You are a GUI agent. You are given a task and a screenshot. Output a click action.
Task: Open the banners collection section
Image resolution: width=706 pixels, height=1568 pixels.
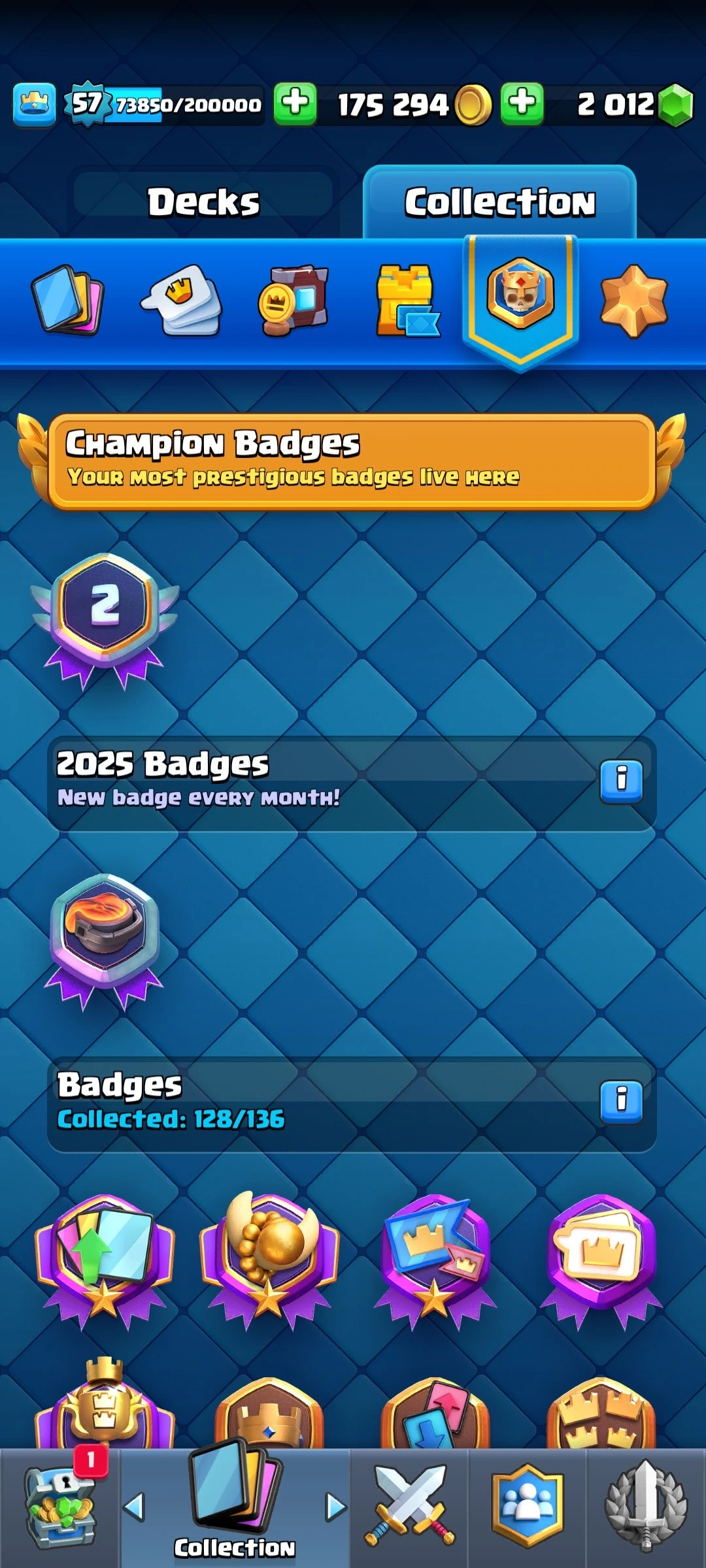[294, 301]
